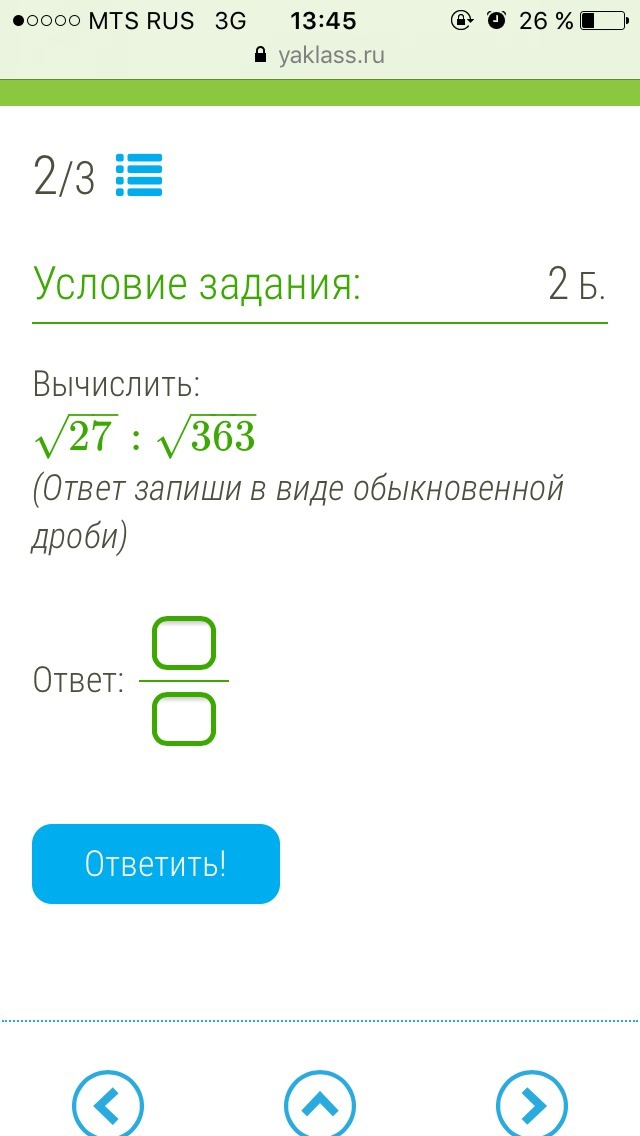Tap the up arrow circle
The image size is (640, 1136).
pyautogui.click(x=320, y=1105)
